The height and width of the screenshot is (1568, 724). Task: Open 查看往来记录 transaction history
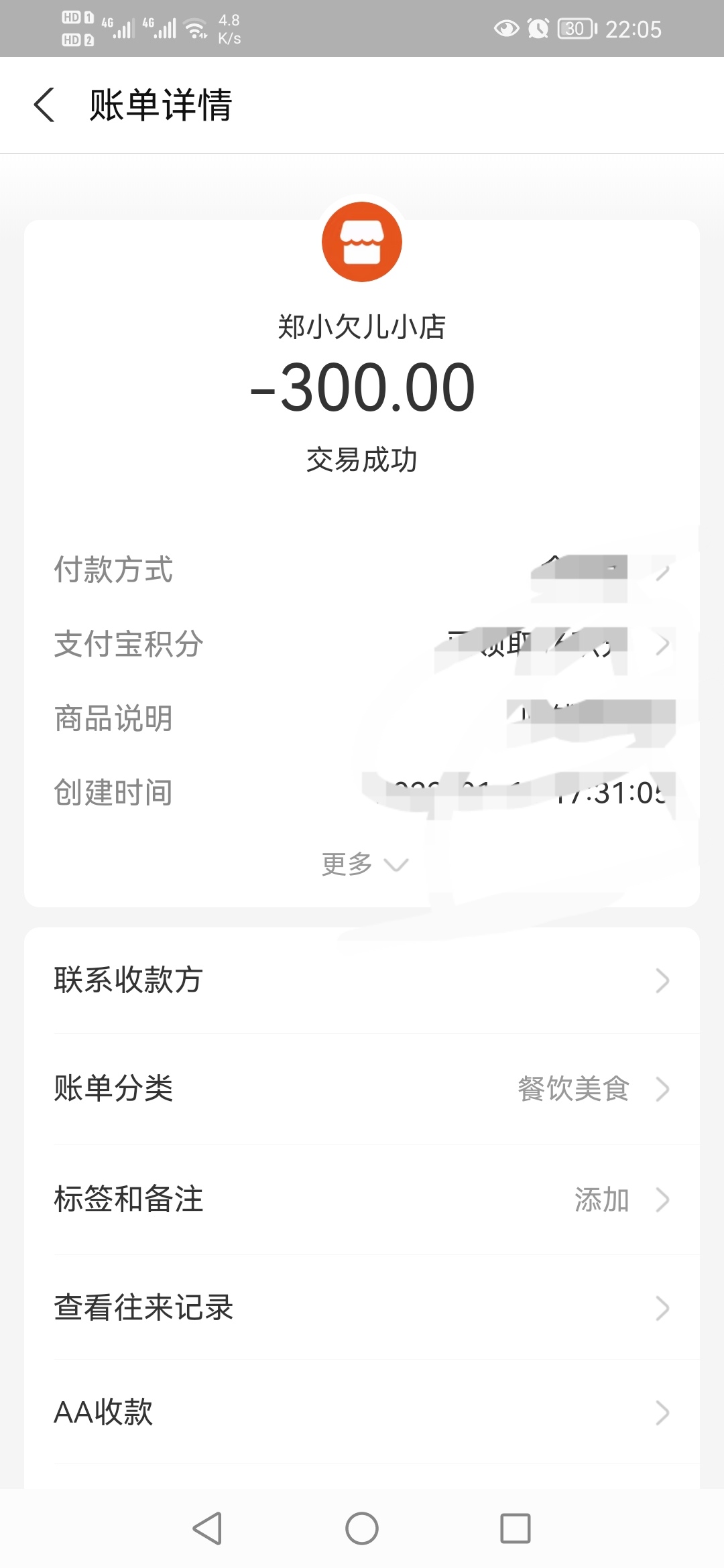(362, 1307)
